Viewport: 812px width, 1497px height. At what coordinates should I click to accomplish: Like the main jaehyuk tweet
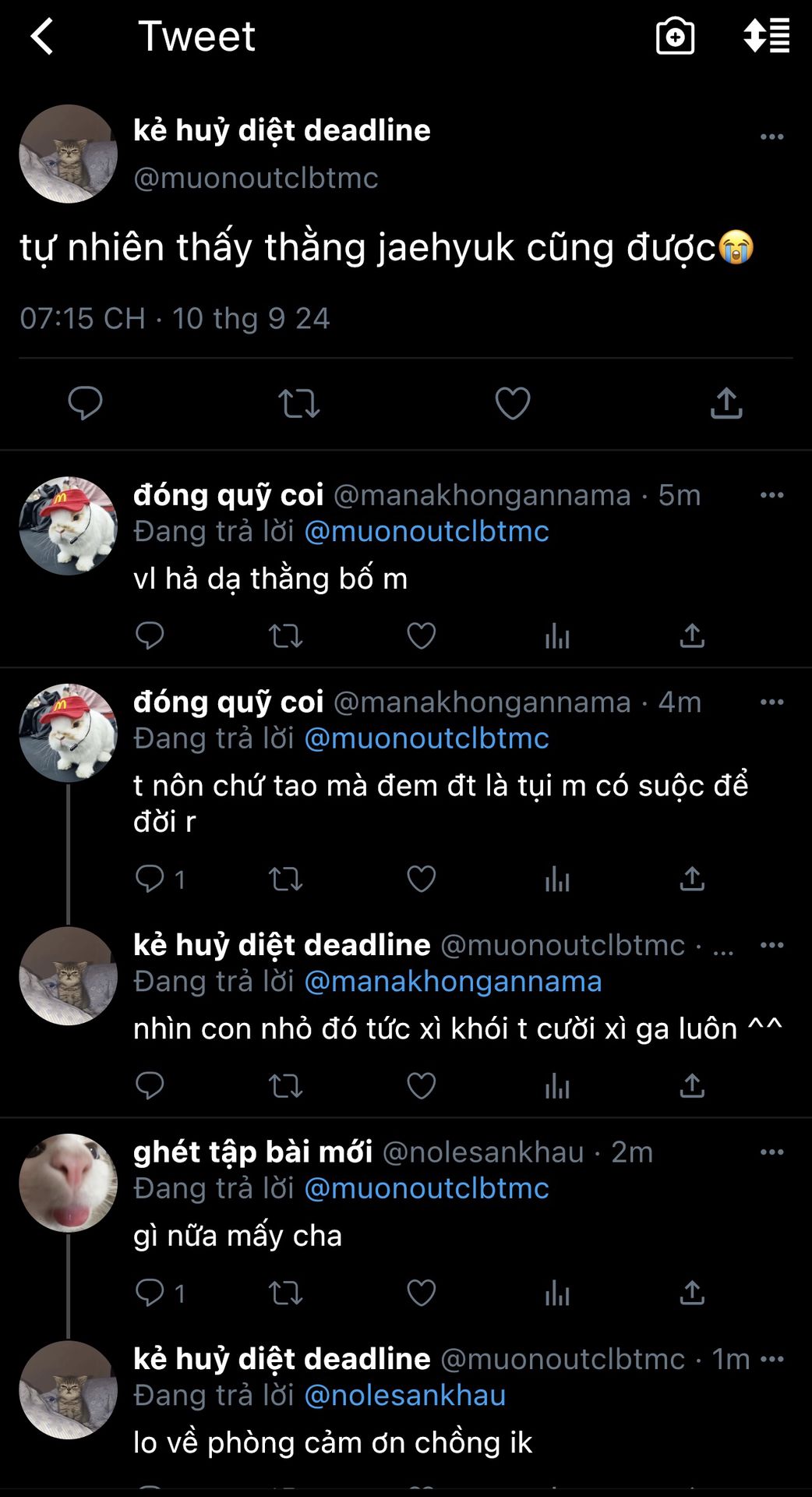513,403
